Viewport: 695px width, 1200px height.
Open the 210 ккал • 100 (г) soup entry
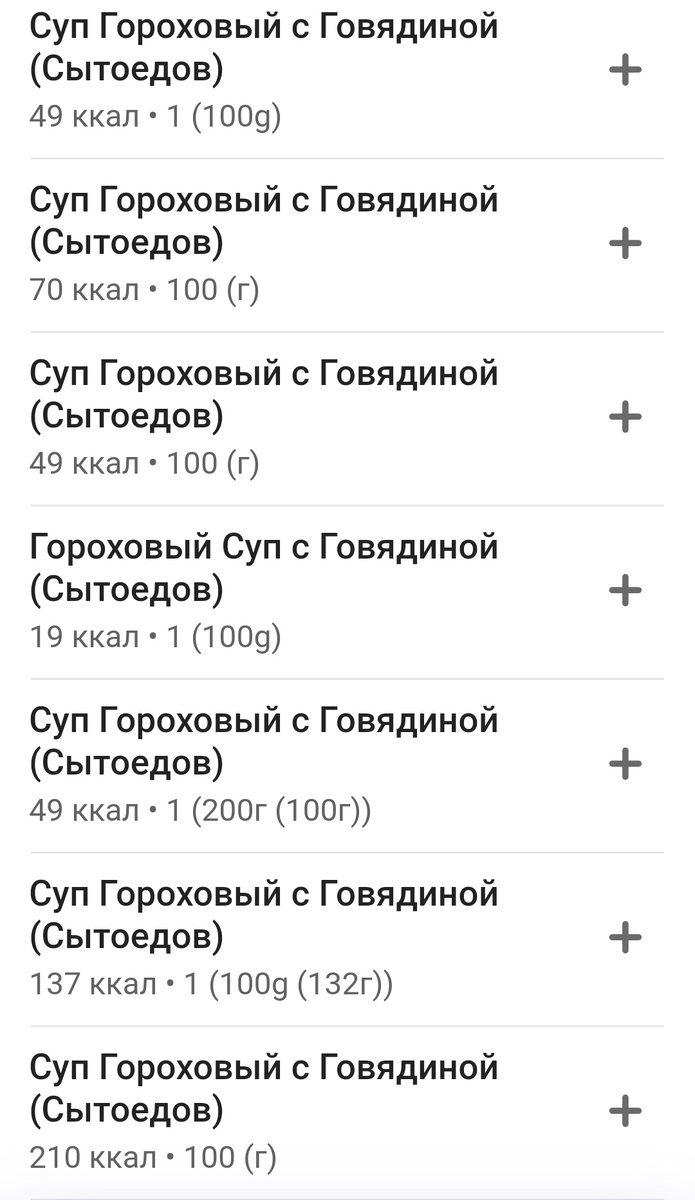(x=264, y=1110)
